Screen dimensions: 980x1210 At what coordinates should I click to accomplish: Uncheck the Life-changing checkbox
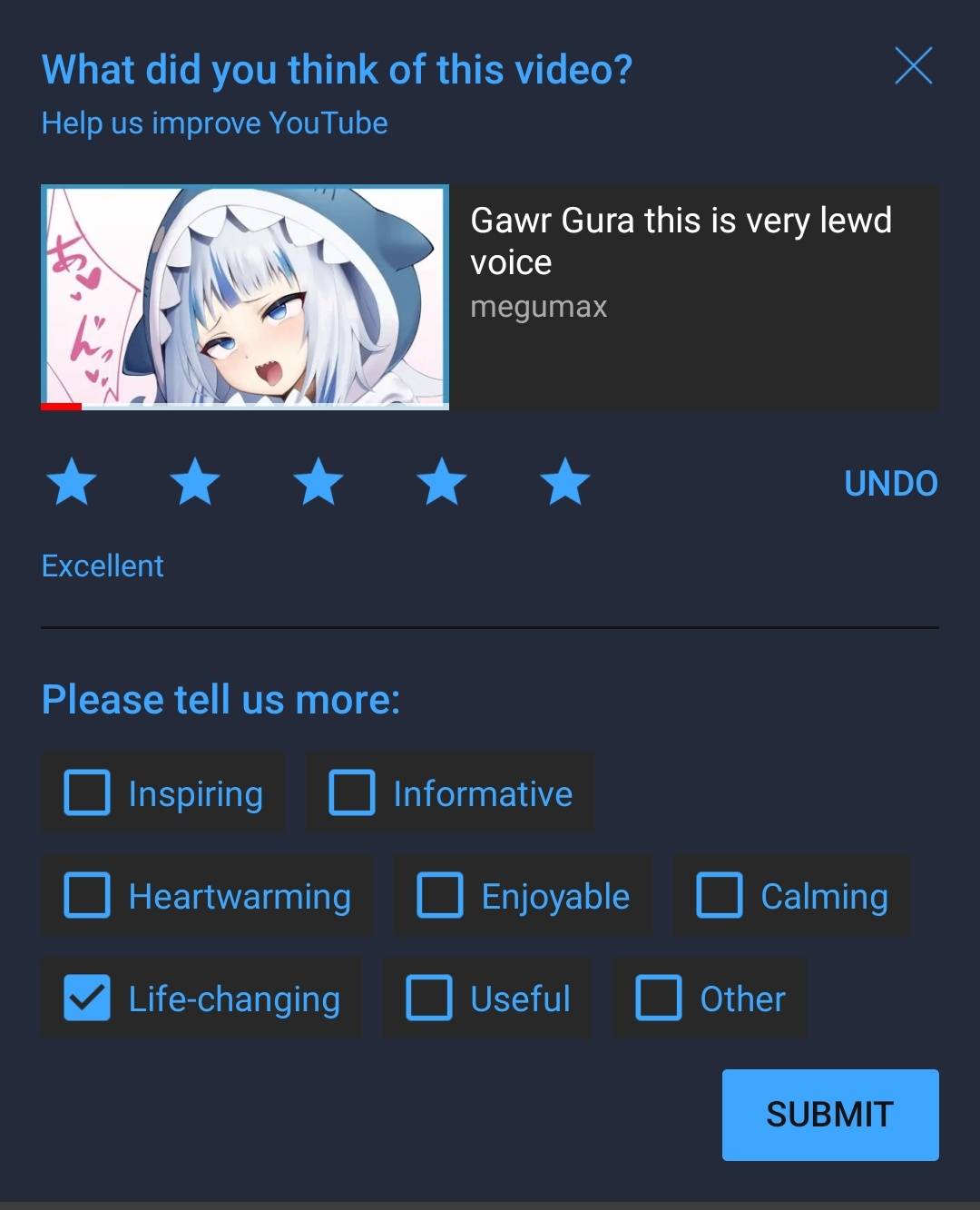coord(88,998)
